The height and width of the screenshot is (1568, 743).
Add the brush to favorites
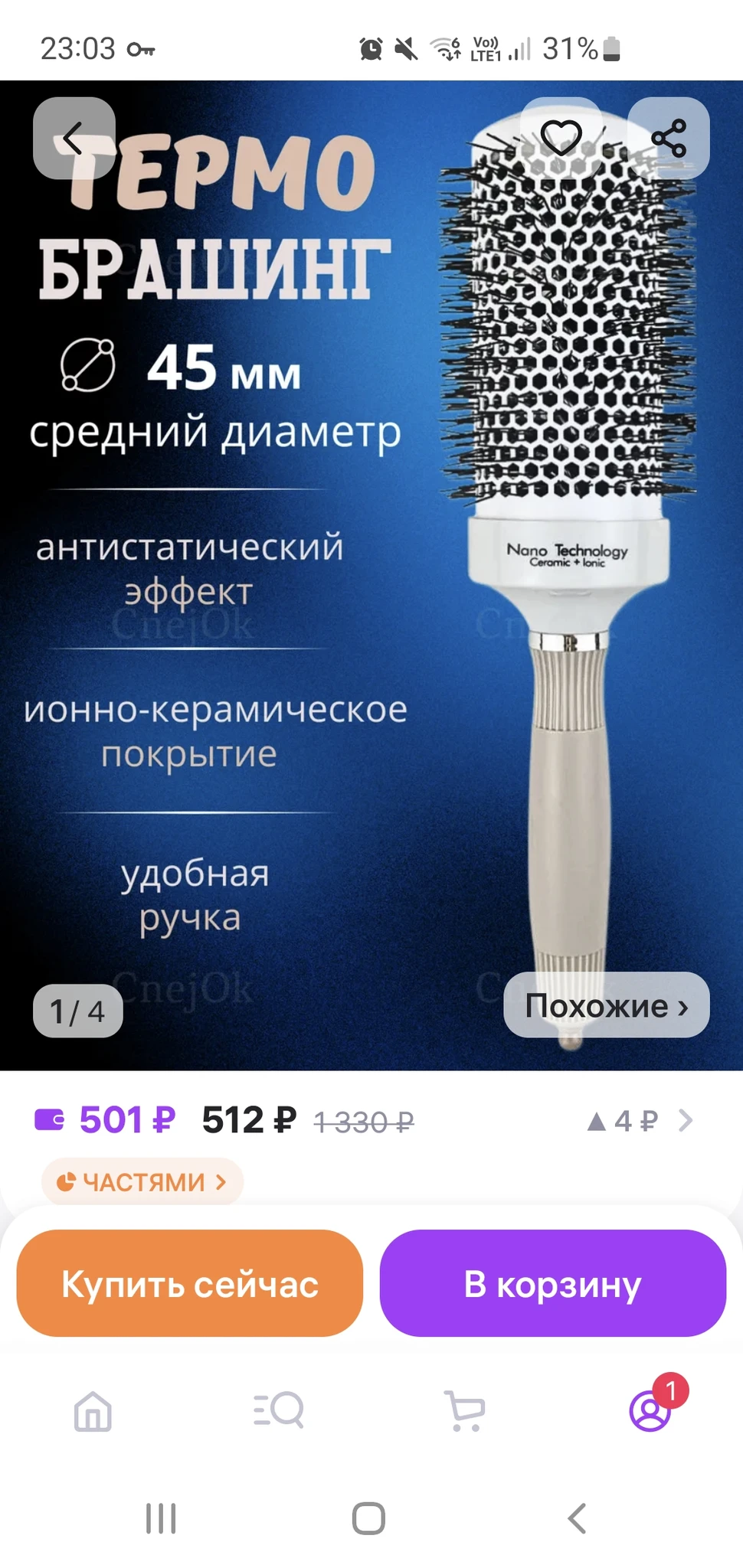coord(561,139)
